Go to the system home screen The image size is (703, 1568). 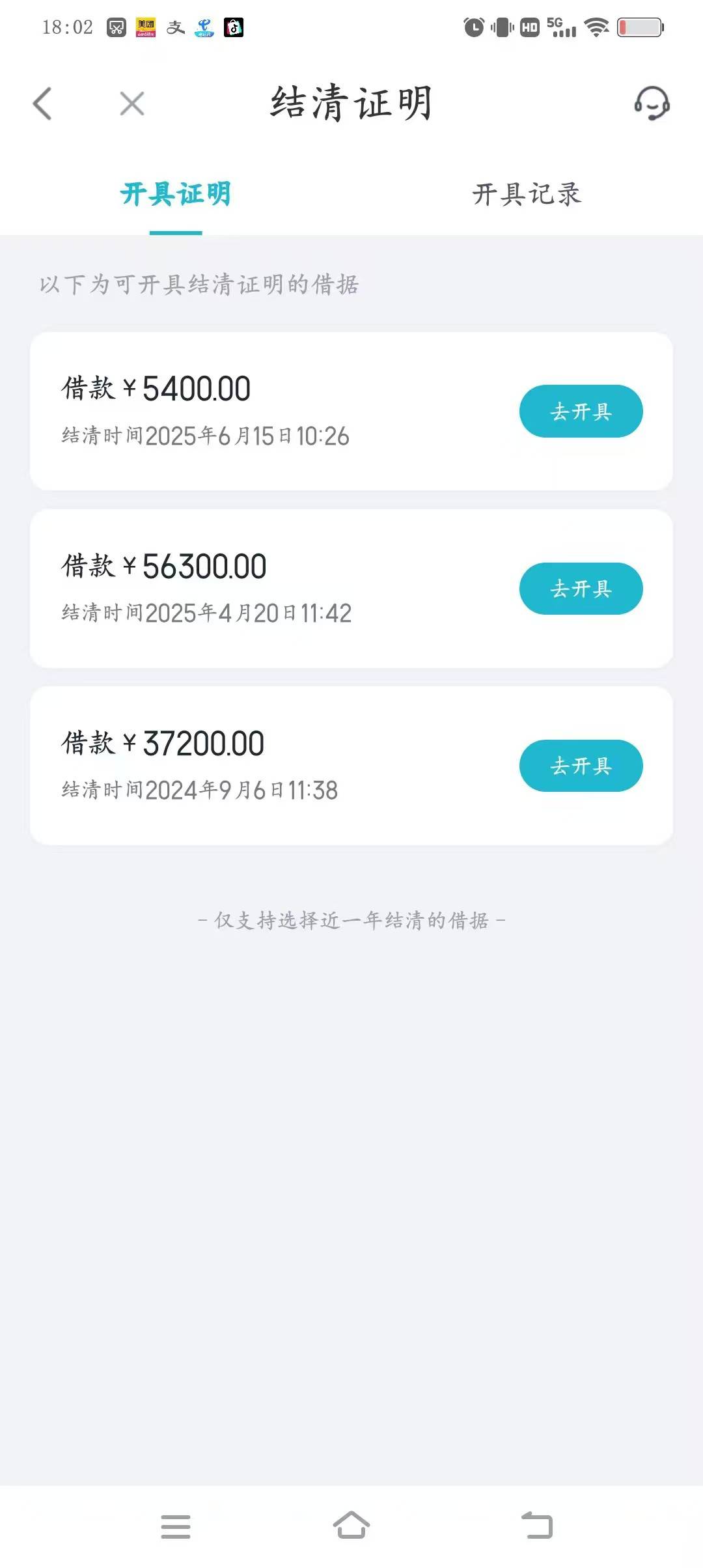[351, 1526]
